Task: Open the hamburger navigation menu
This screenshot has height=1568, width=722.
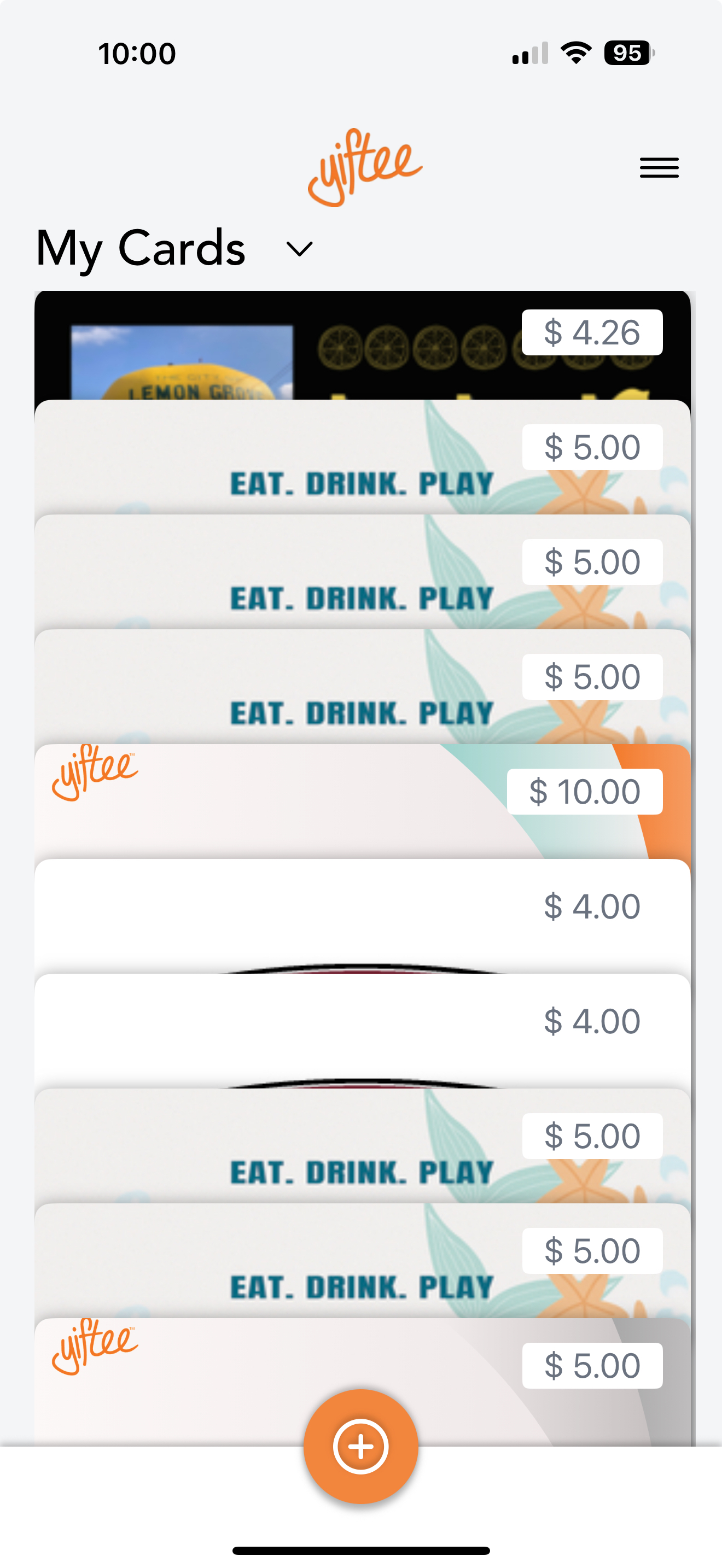Action: point(659,167)
